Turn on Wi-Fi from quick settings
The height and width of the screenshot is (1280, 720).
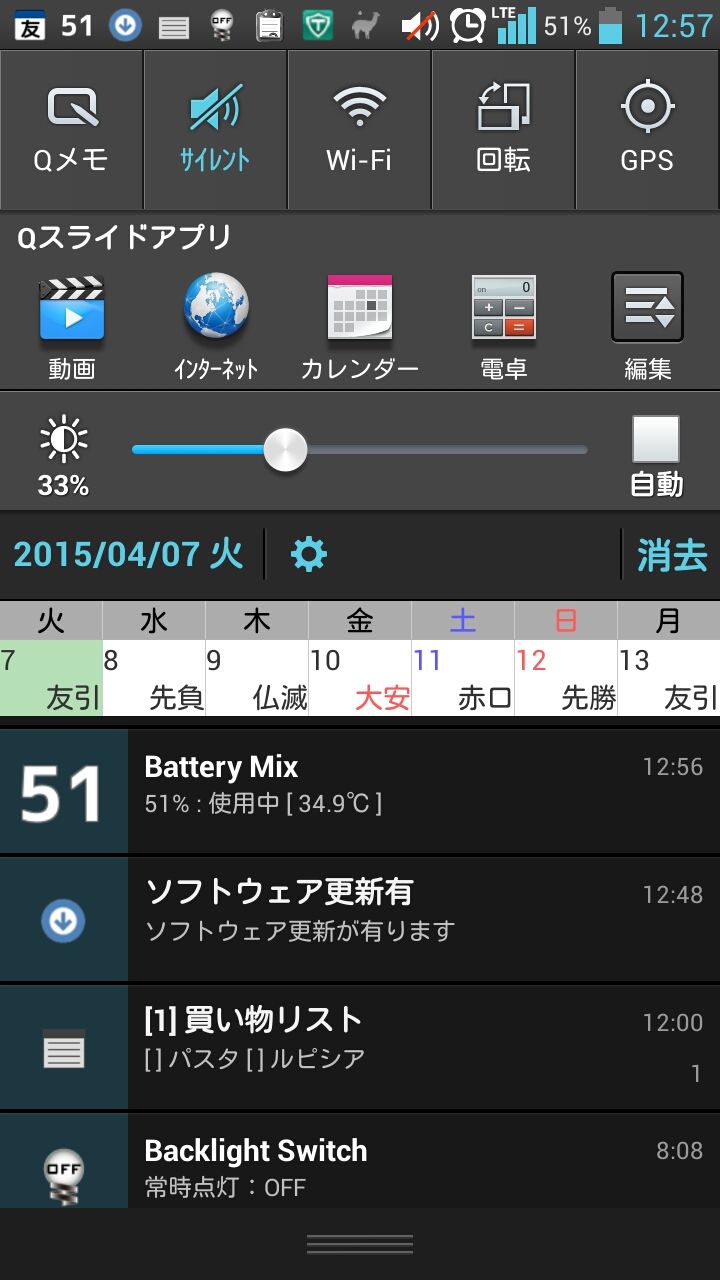359,129
